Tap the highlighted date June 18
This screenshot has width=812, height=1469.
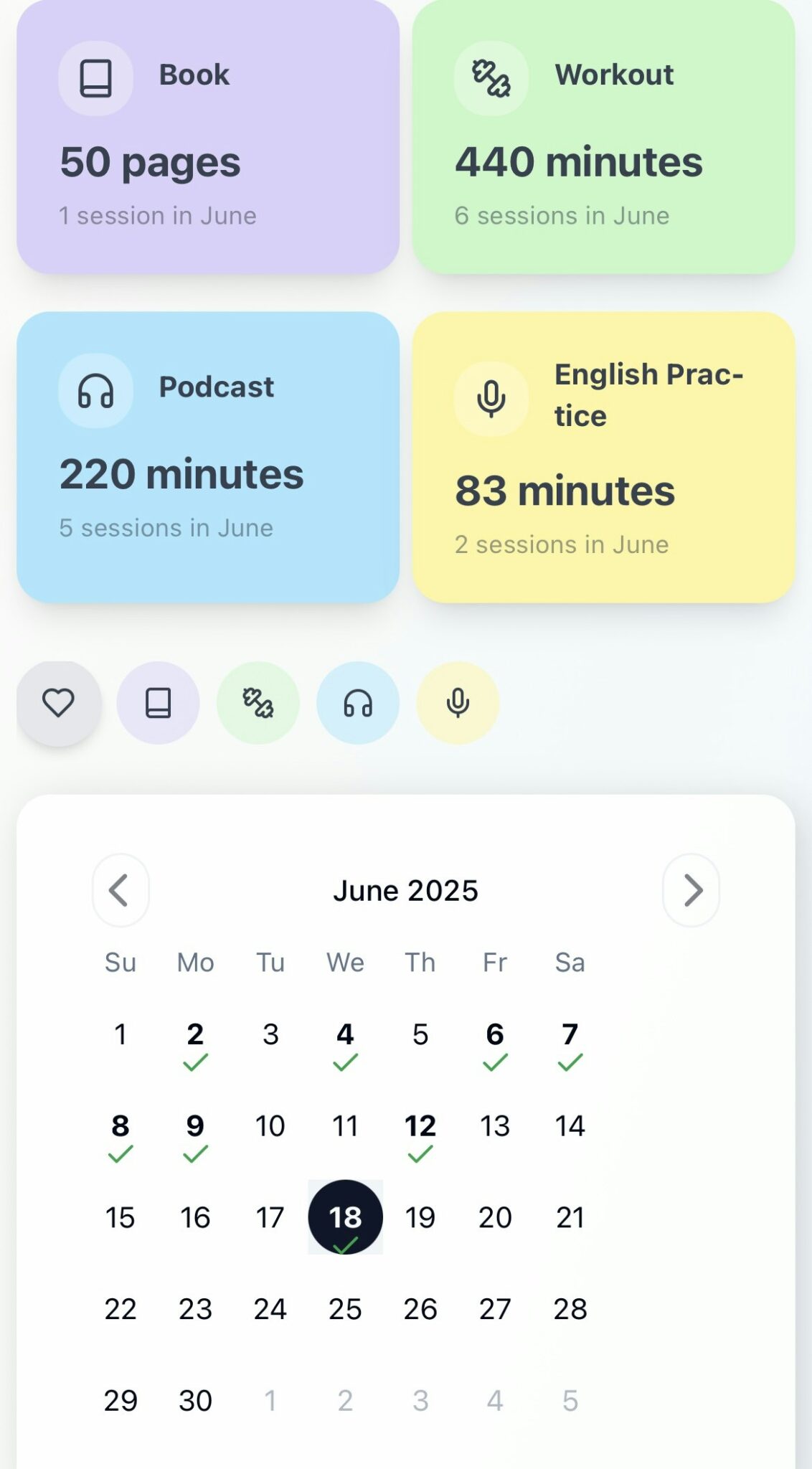click(x=345, y=1217)
